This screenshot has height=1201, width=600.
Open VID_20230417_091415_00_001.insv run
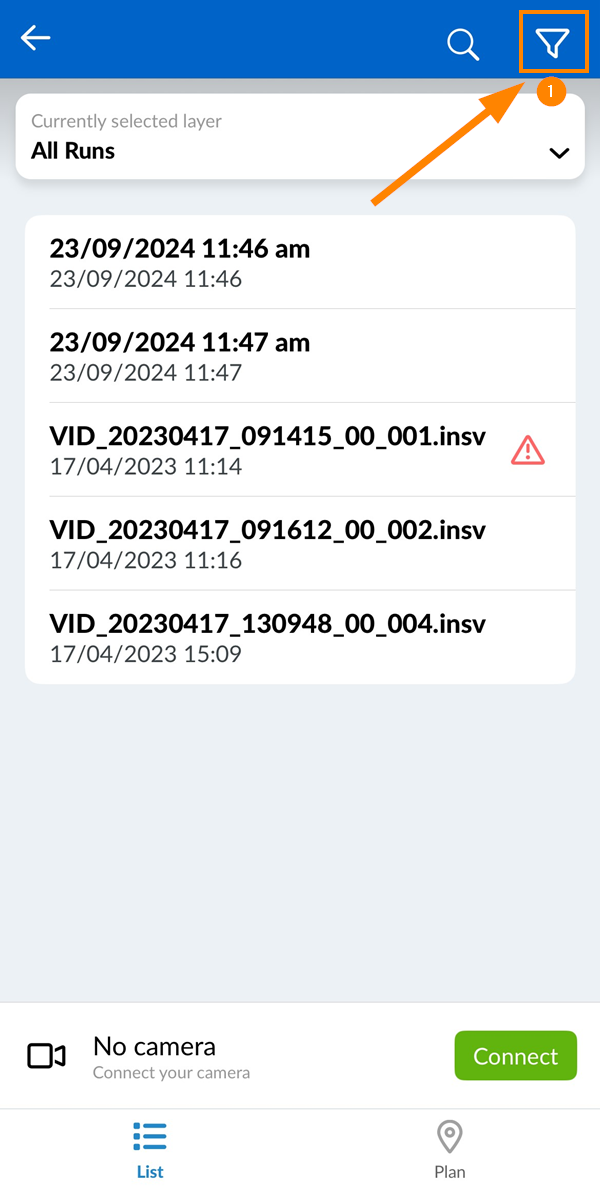click(300, 450)
